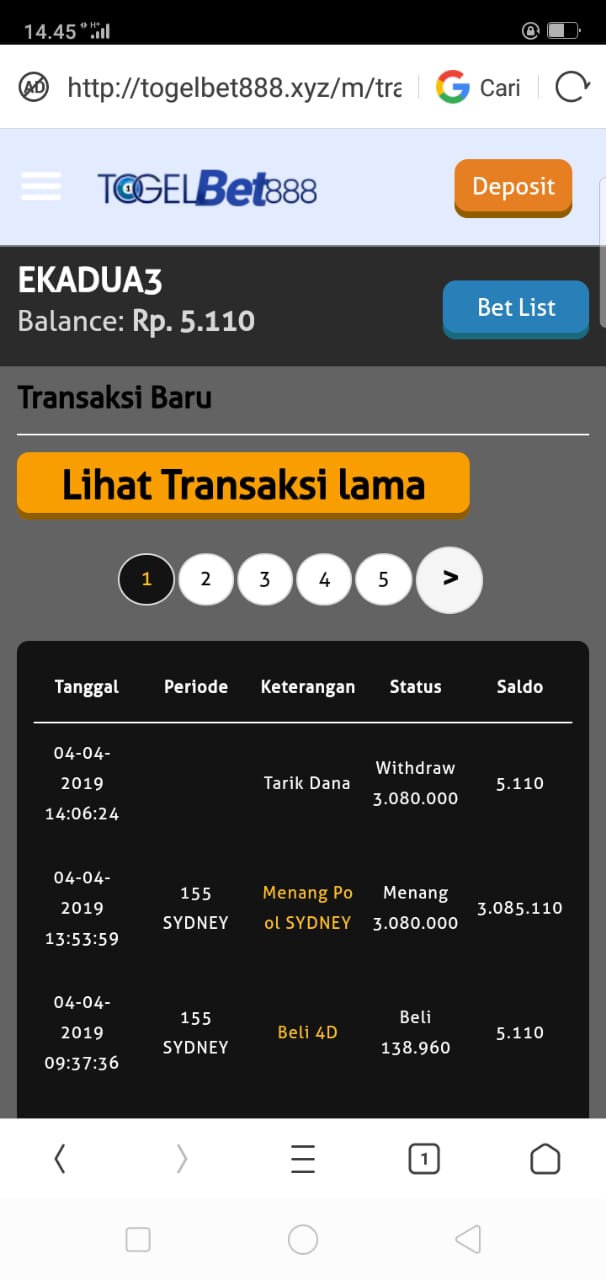Image resolution: width=606 pixels, height=1280 pixels.
Task: Tap the next page arrow
Action: (449, 579)
